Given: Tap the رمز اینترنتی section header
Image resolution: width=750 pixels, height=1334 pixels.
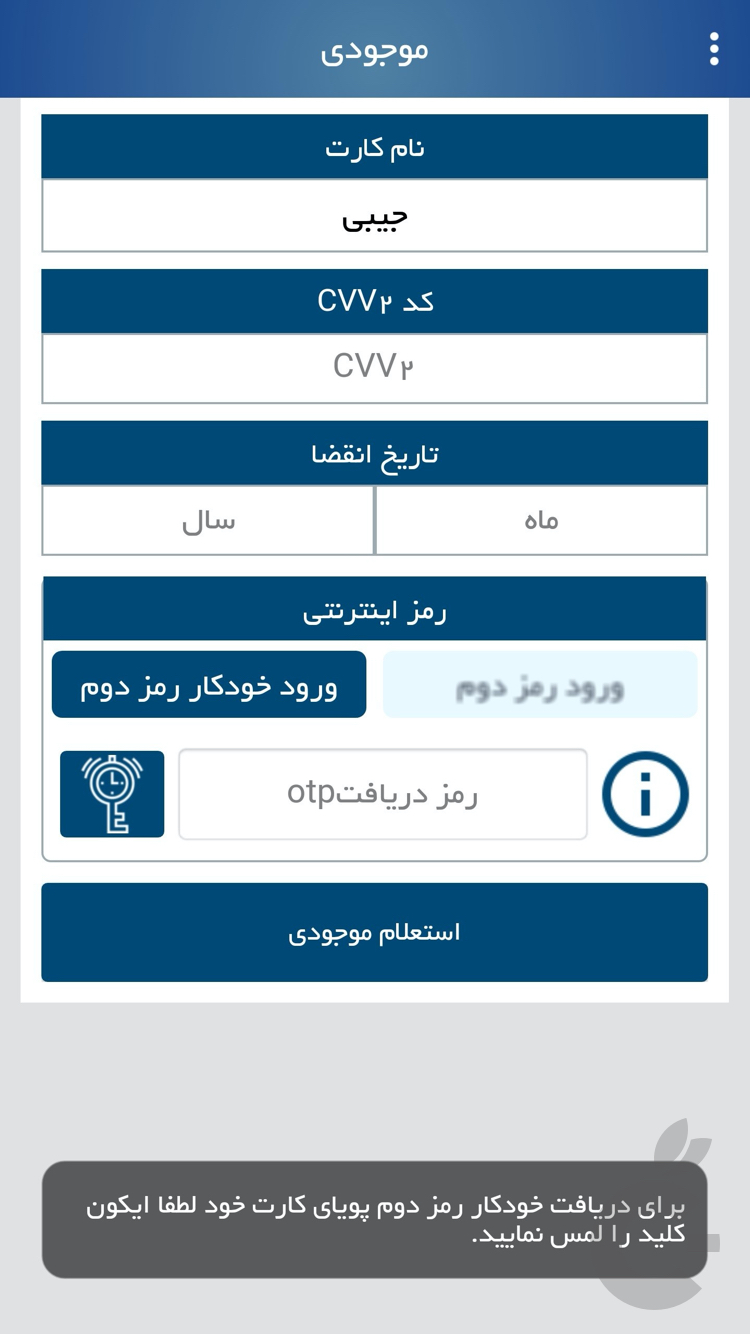Looking at the screenshot, I should point(375,608).
